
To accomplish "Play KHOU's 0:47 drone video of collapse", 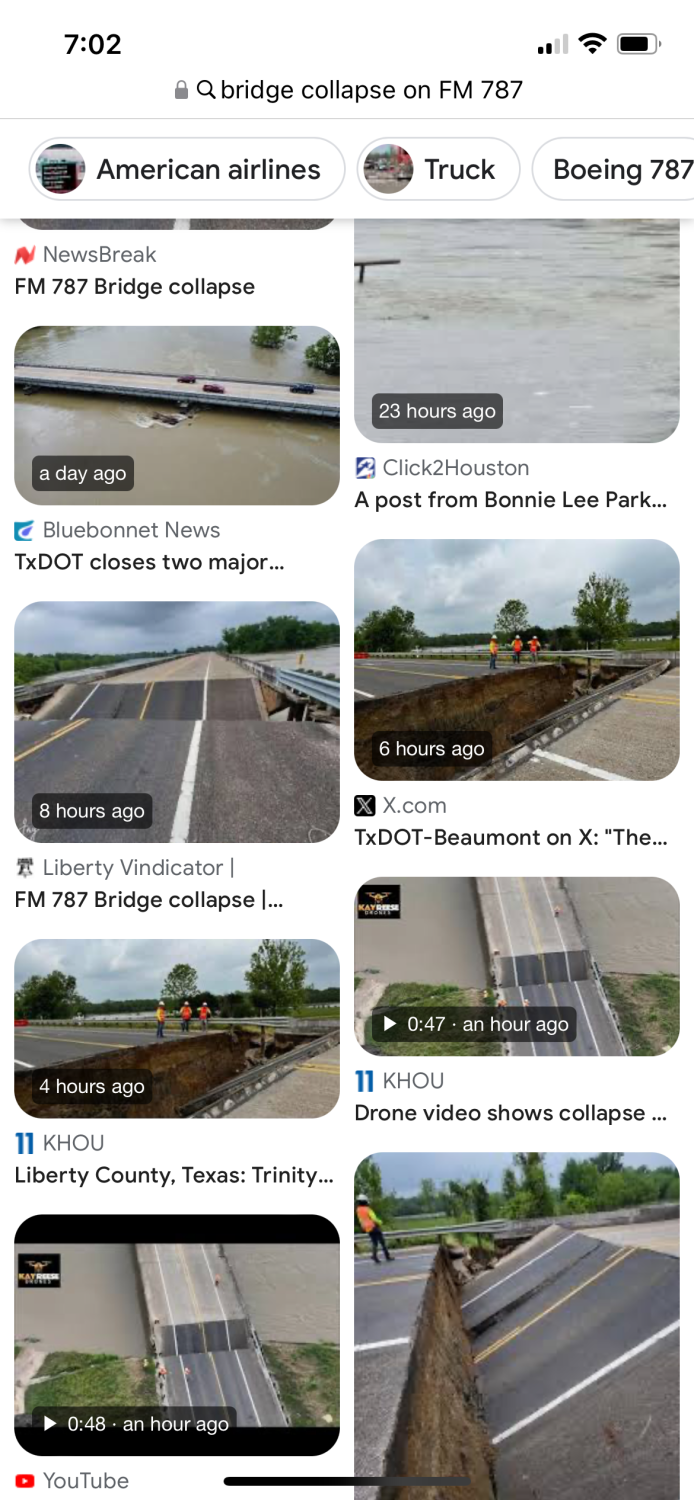I will pos(516,966).
